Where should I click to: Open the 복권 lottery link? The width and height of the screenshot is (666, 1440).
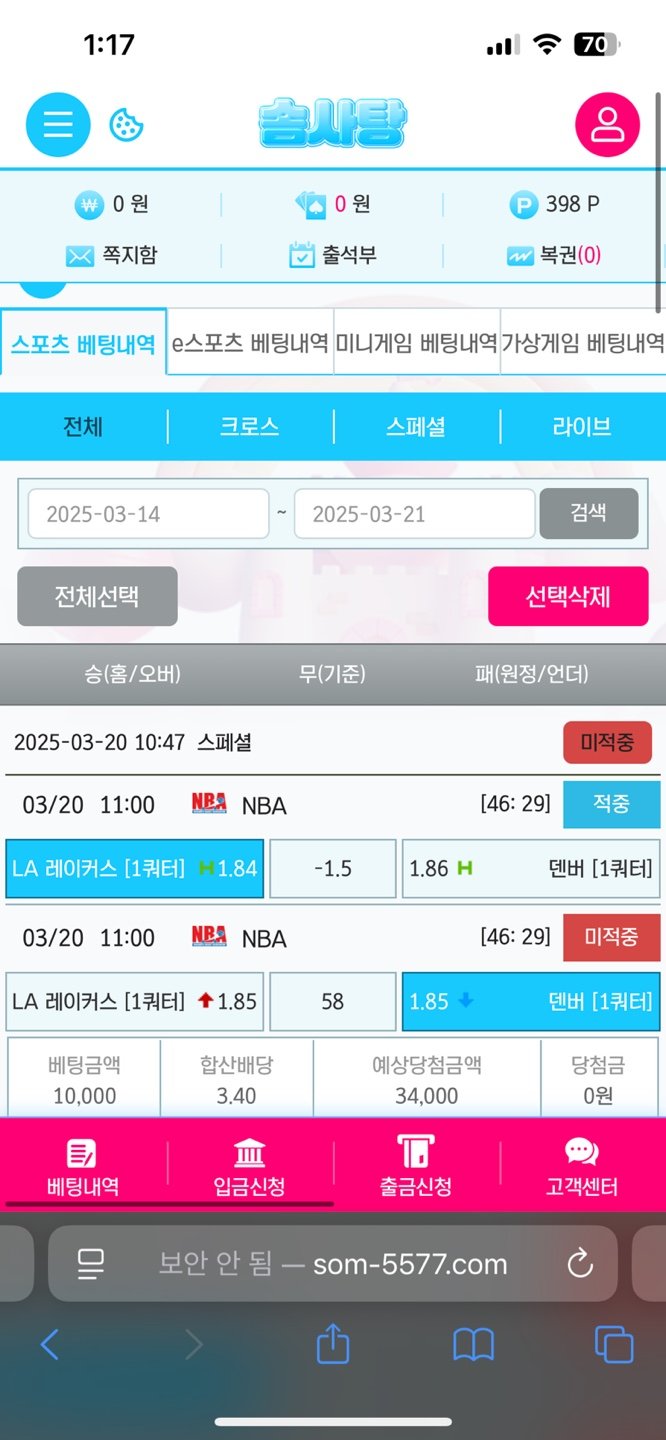(x=553, y=256)
